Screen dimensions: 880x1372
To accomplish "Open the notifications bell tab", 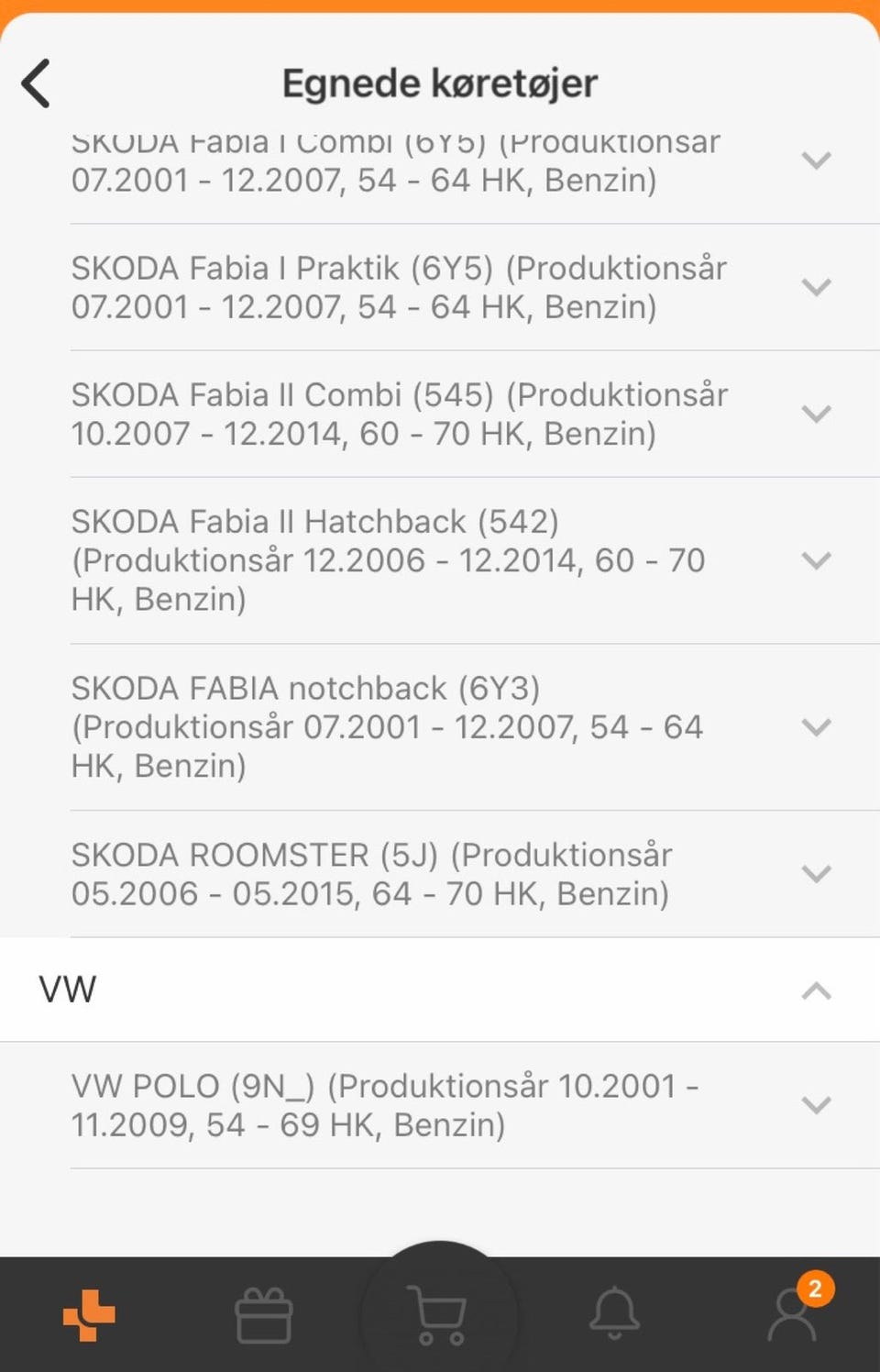I will pos(614,1313).
